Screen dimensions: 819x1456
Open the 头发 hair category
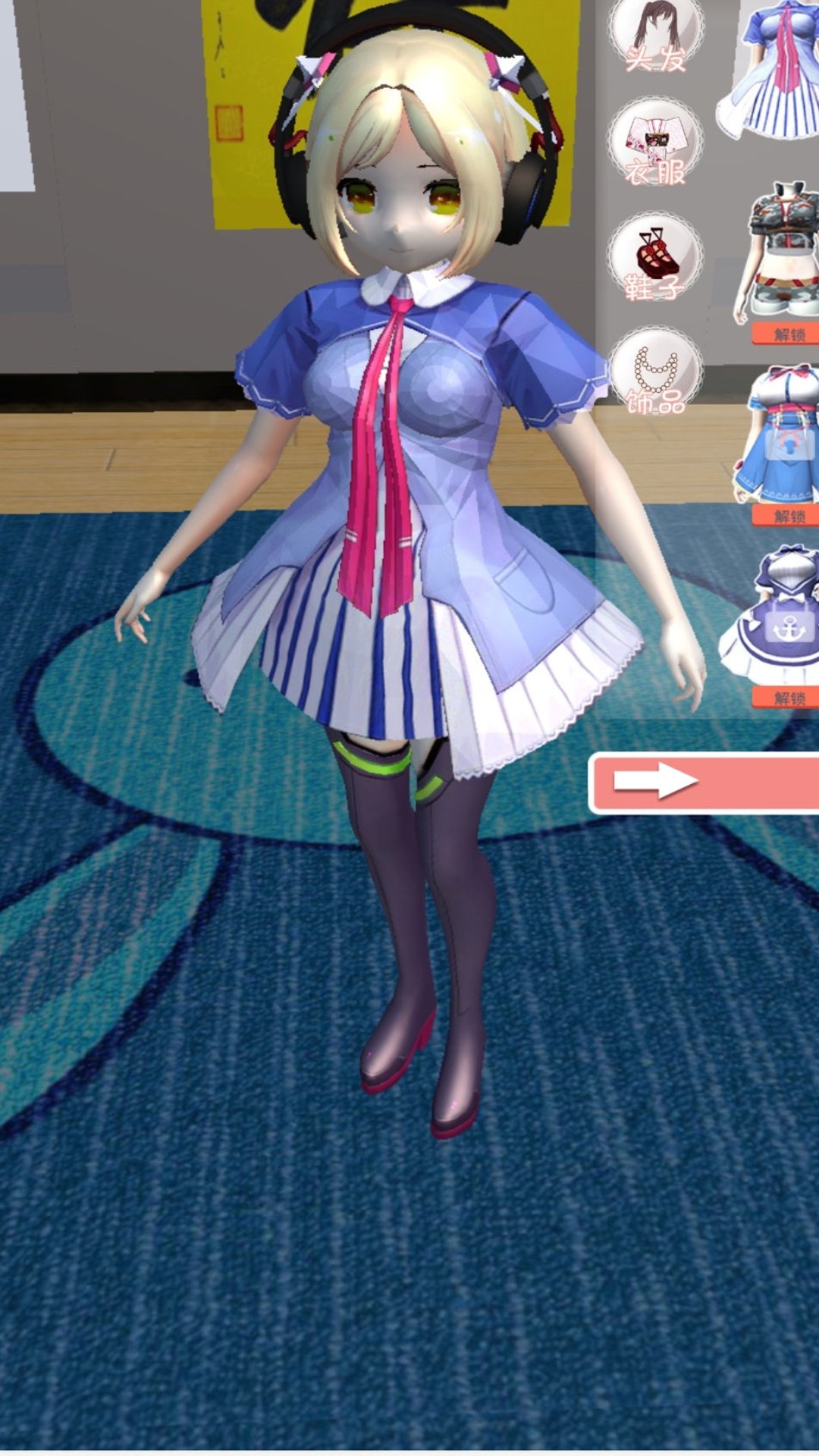coord(656,34)
